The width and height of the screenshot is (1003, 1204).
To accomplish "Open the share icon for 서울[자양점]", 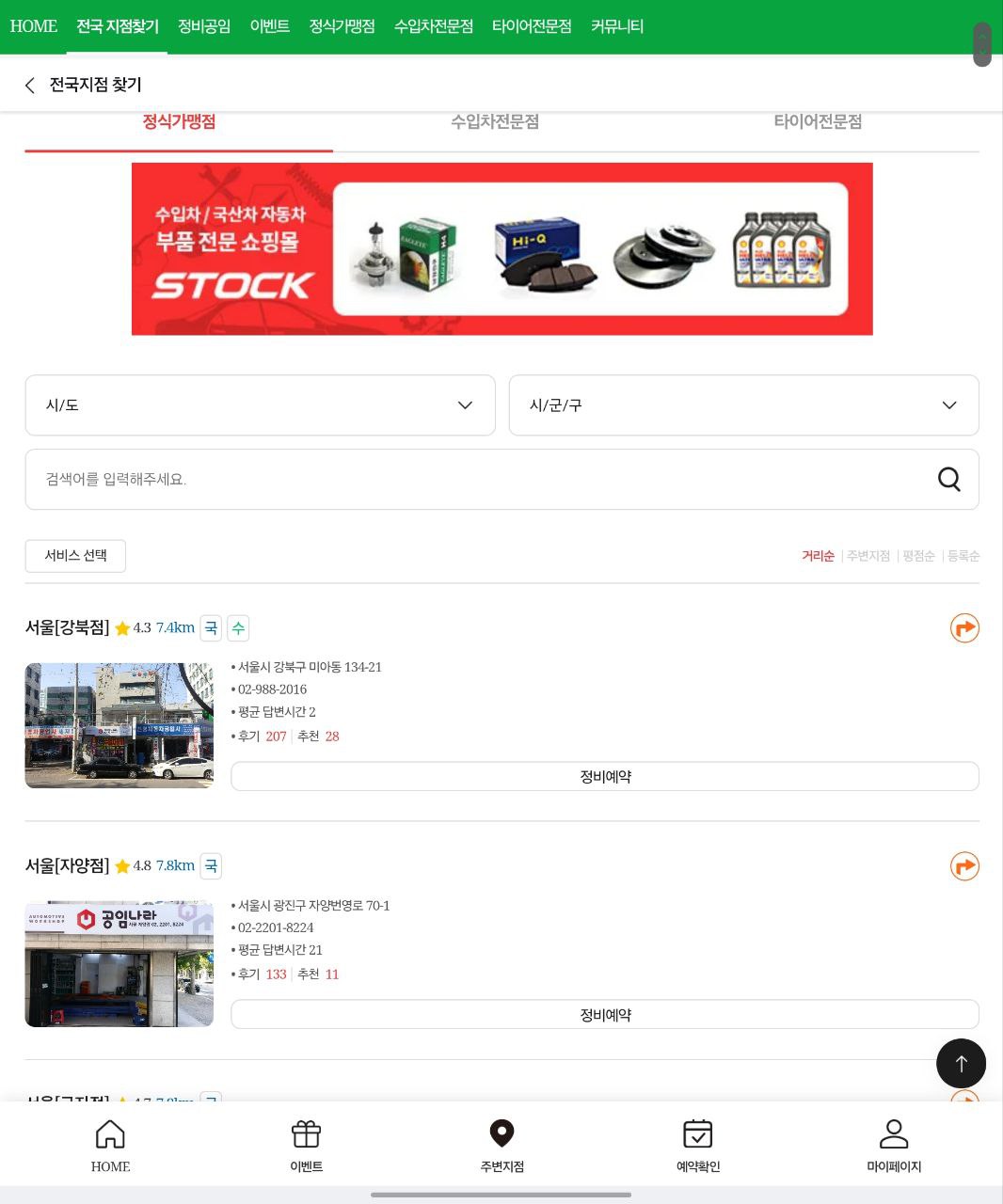I will coord(964,865).
